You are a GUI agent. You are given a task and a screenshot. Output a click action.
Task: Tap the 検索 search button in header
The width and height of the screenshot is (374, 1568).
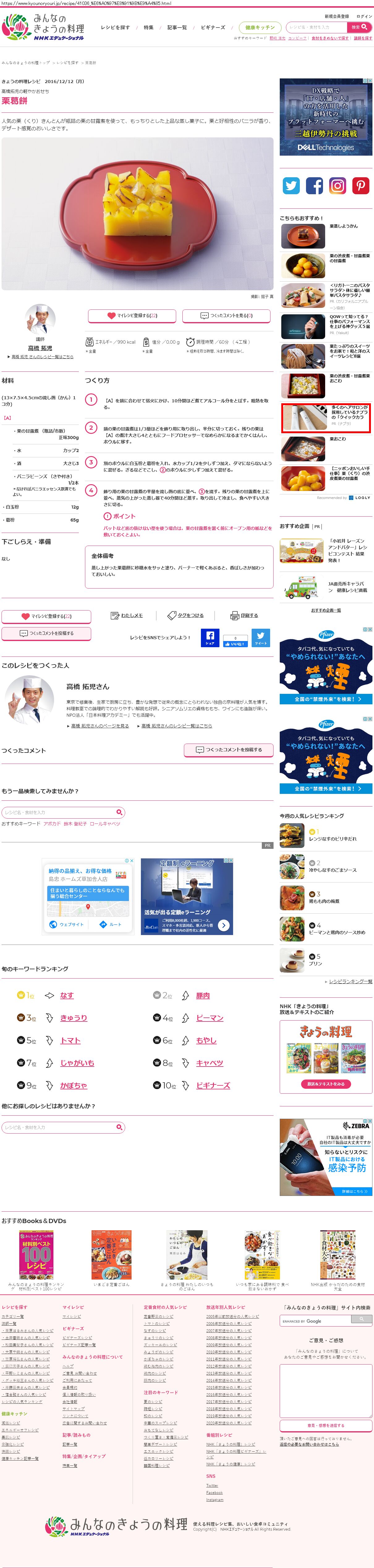[359, 27]
